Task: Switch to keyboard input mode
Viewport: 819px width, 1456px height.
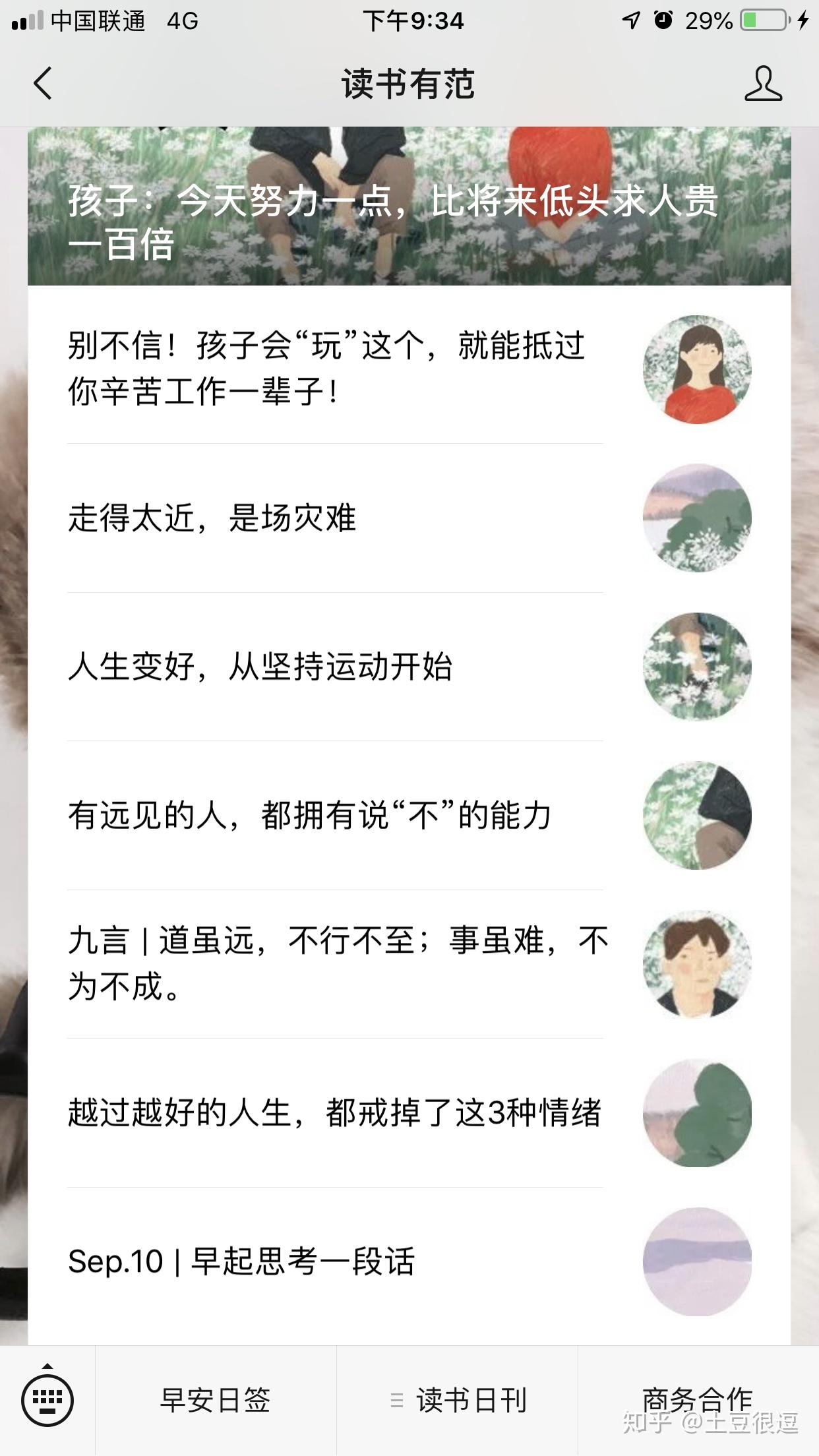Action: click(x=47, y=1399)
